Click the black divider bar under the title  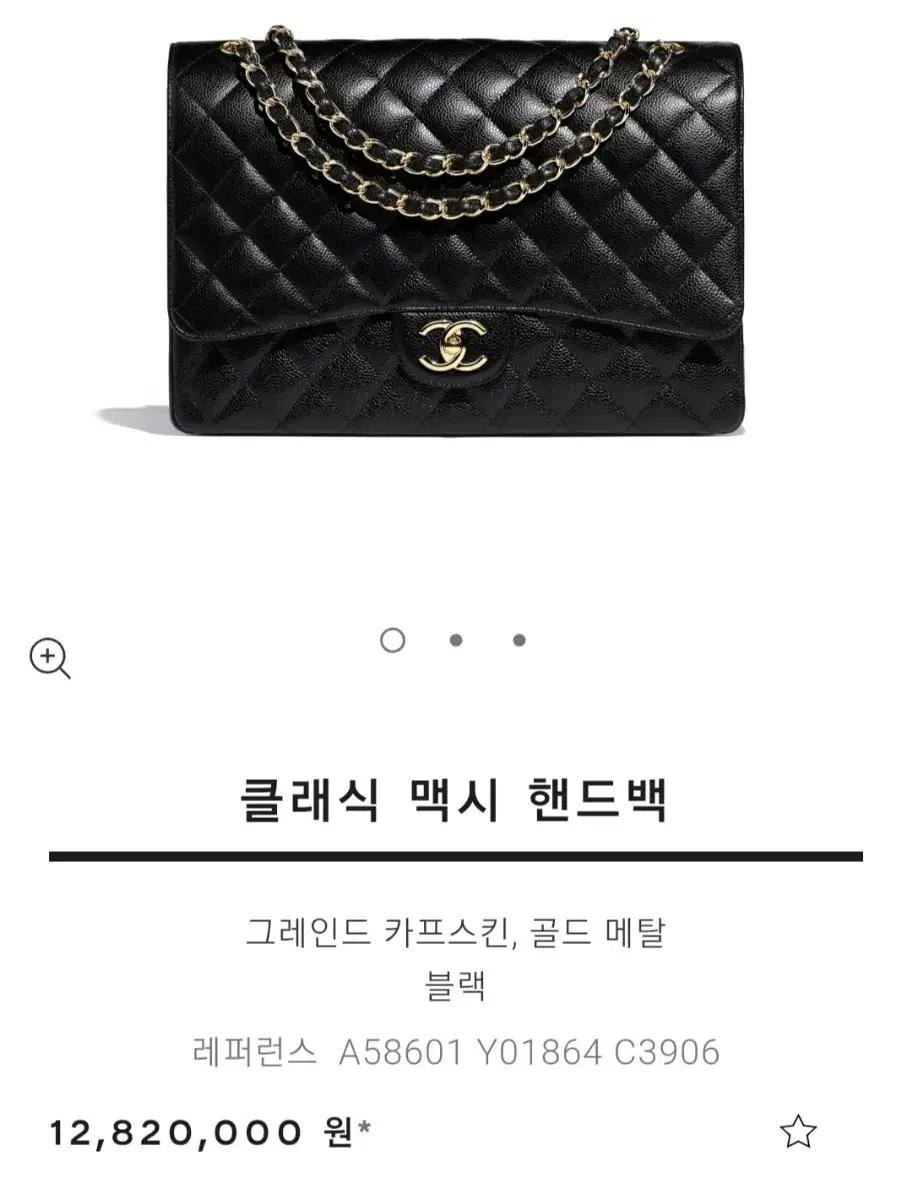tap(456, 852)
